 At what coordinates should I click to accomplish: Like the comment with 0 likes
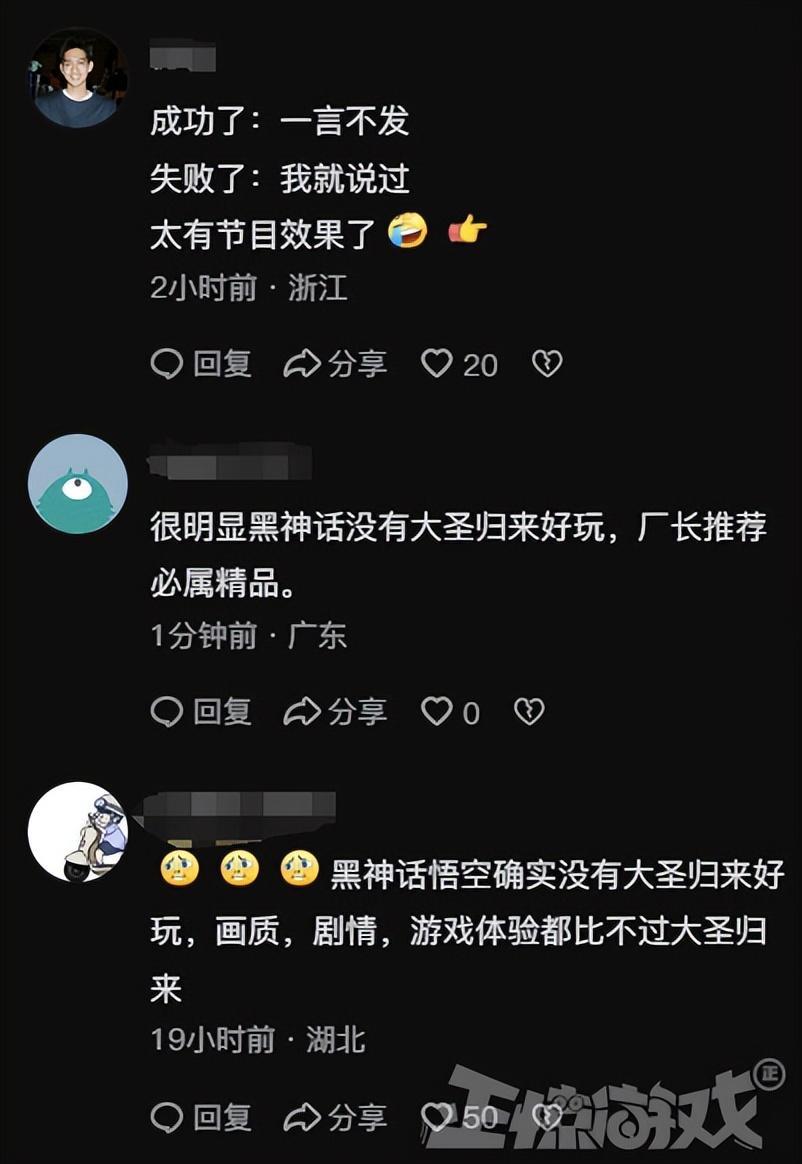[x=437, y=712]
